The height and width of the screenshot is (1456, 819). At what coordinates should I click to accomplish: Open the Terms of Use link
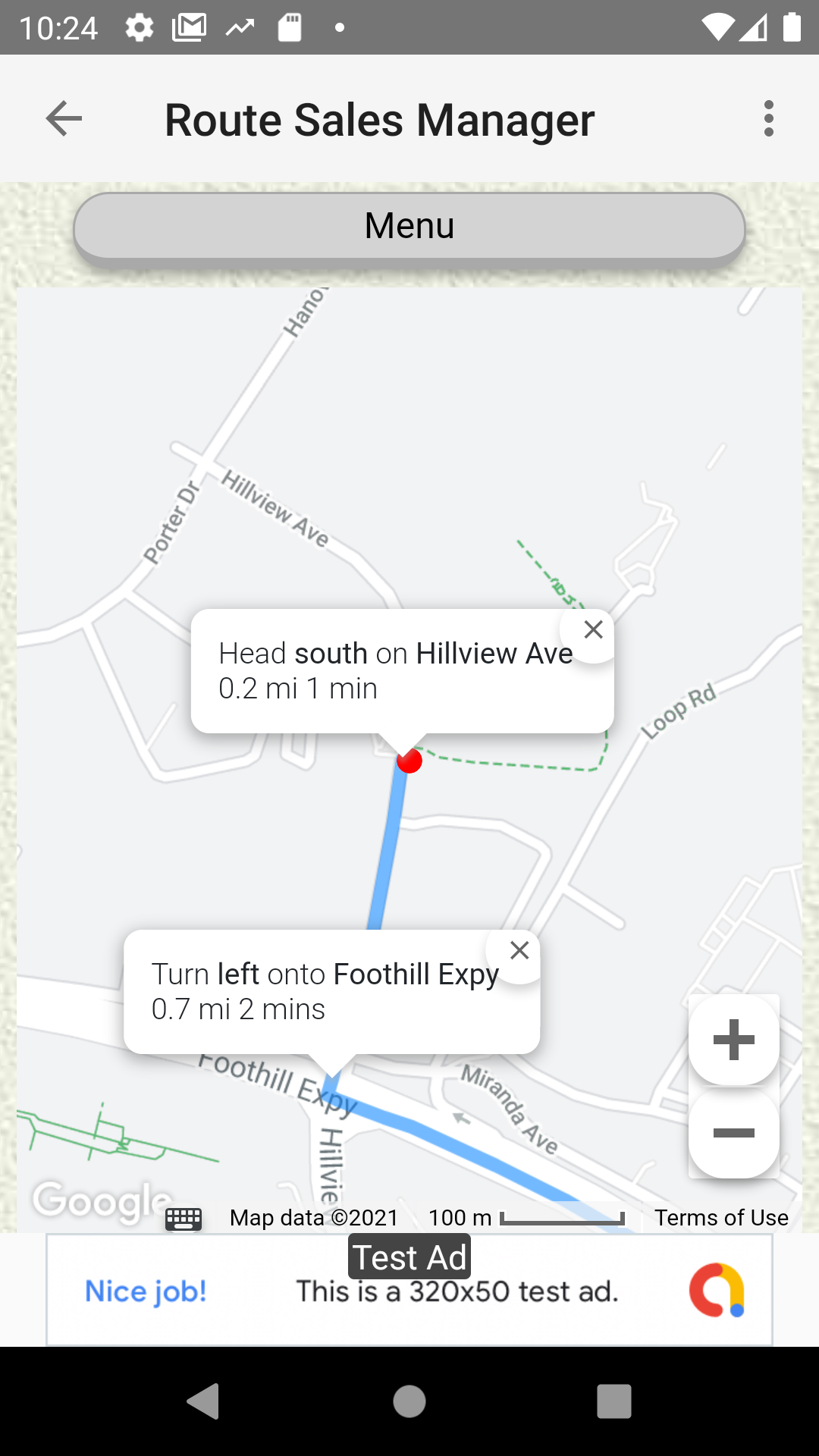pos(721,1218)
